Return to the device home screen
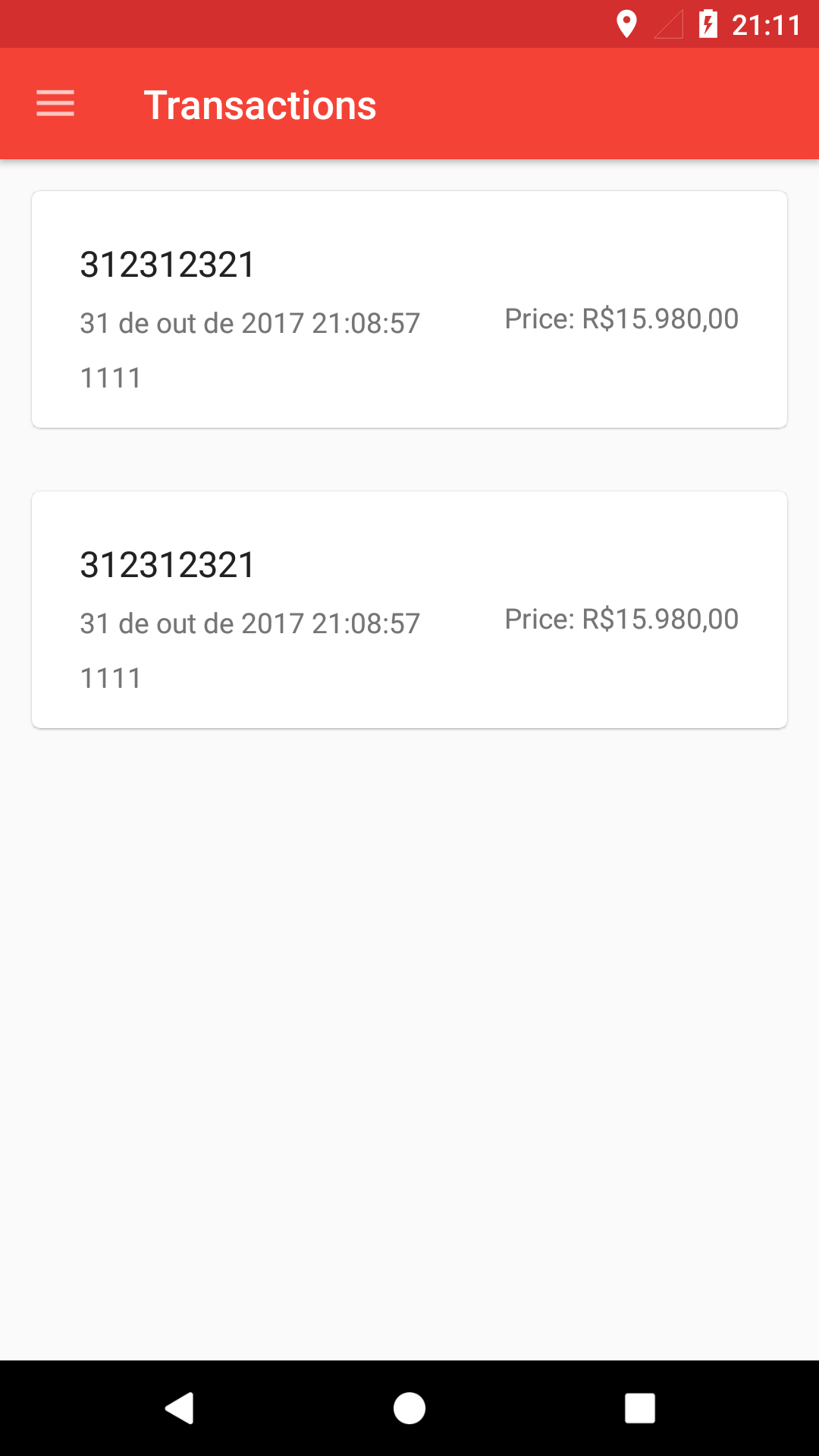 409,1408
